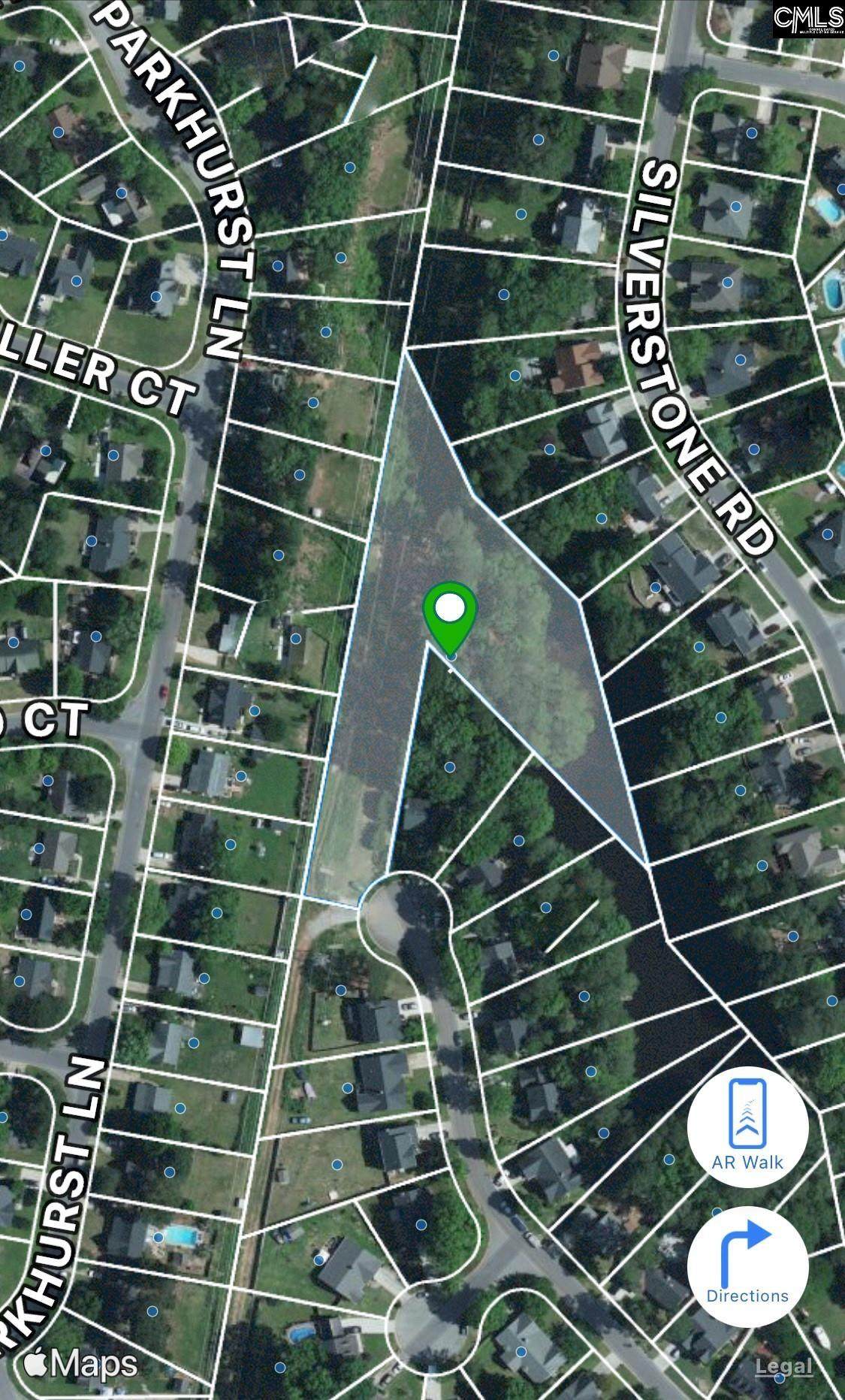Open the Legal link
The height and width of the screenshot is (1400, 845).
(783, 1365)
